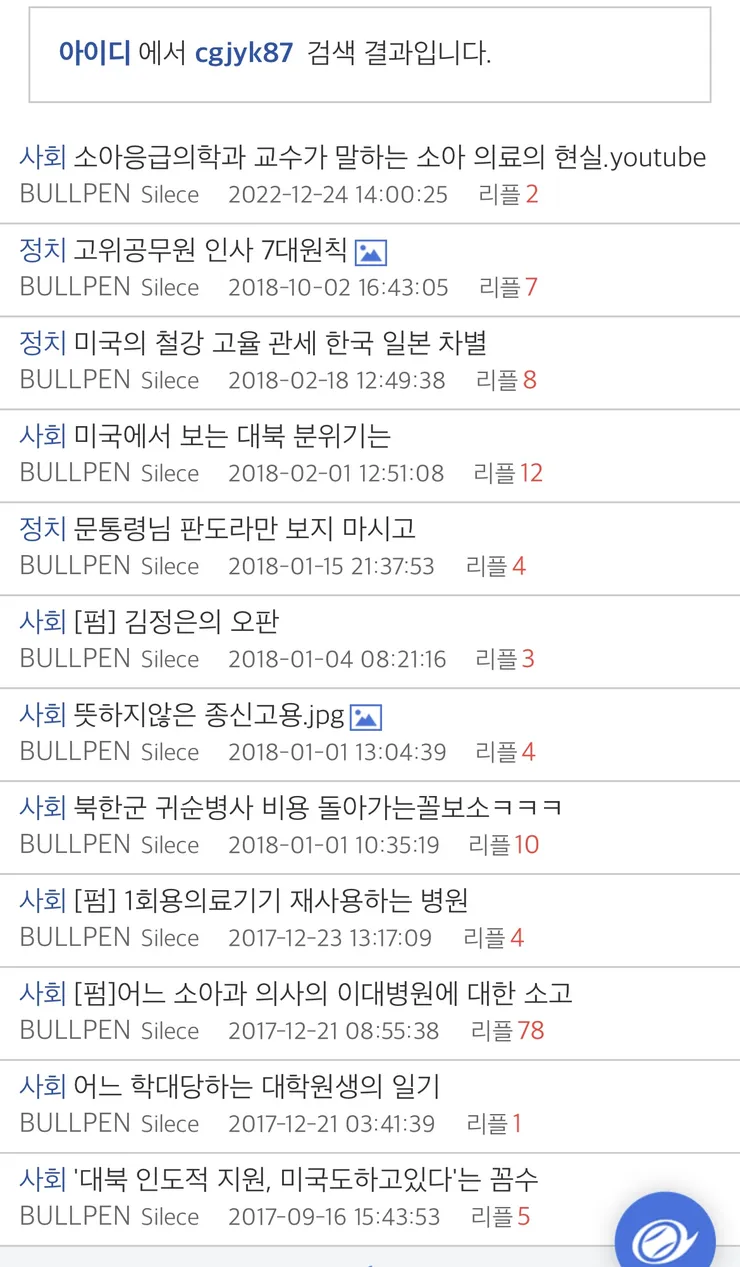View the 78 replies on 이대병원 post

tap(507, 1030)
